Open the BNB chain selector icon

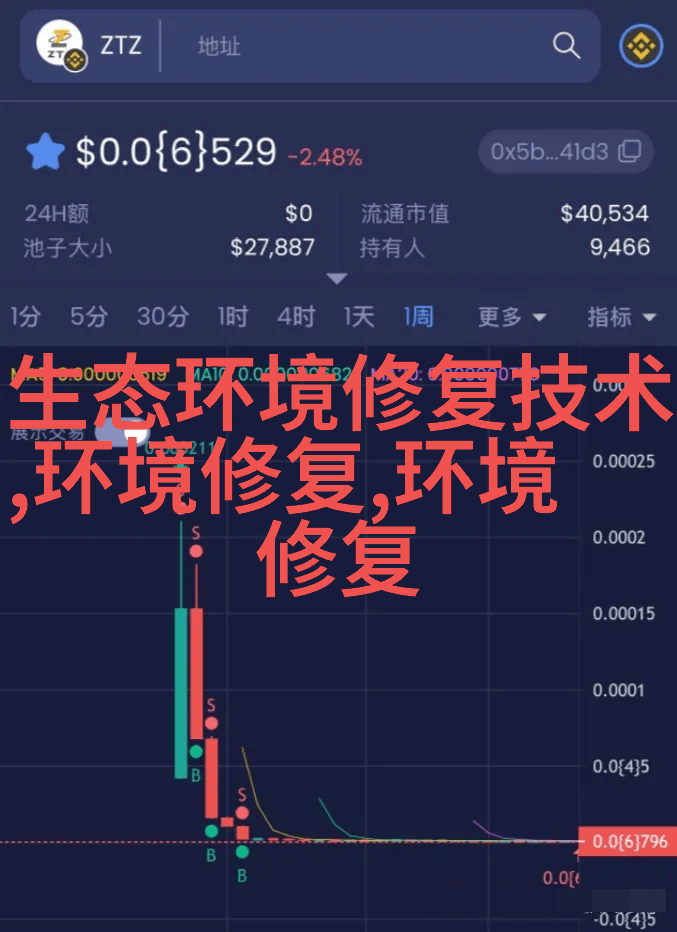[640, 46]
